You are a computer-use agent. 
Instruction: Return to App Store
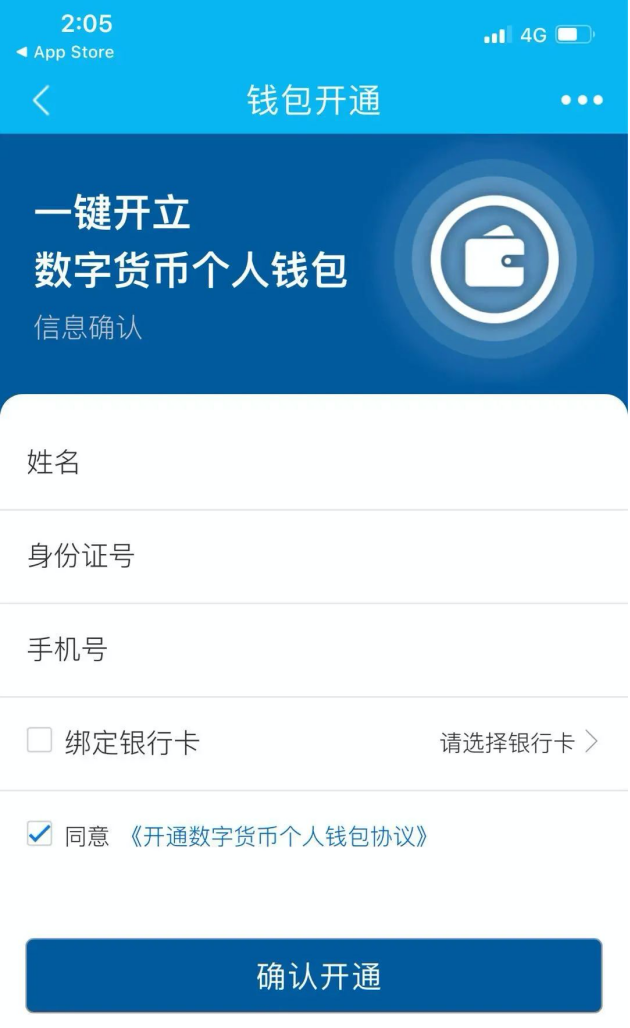[66, 52]
